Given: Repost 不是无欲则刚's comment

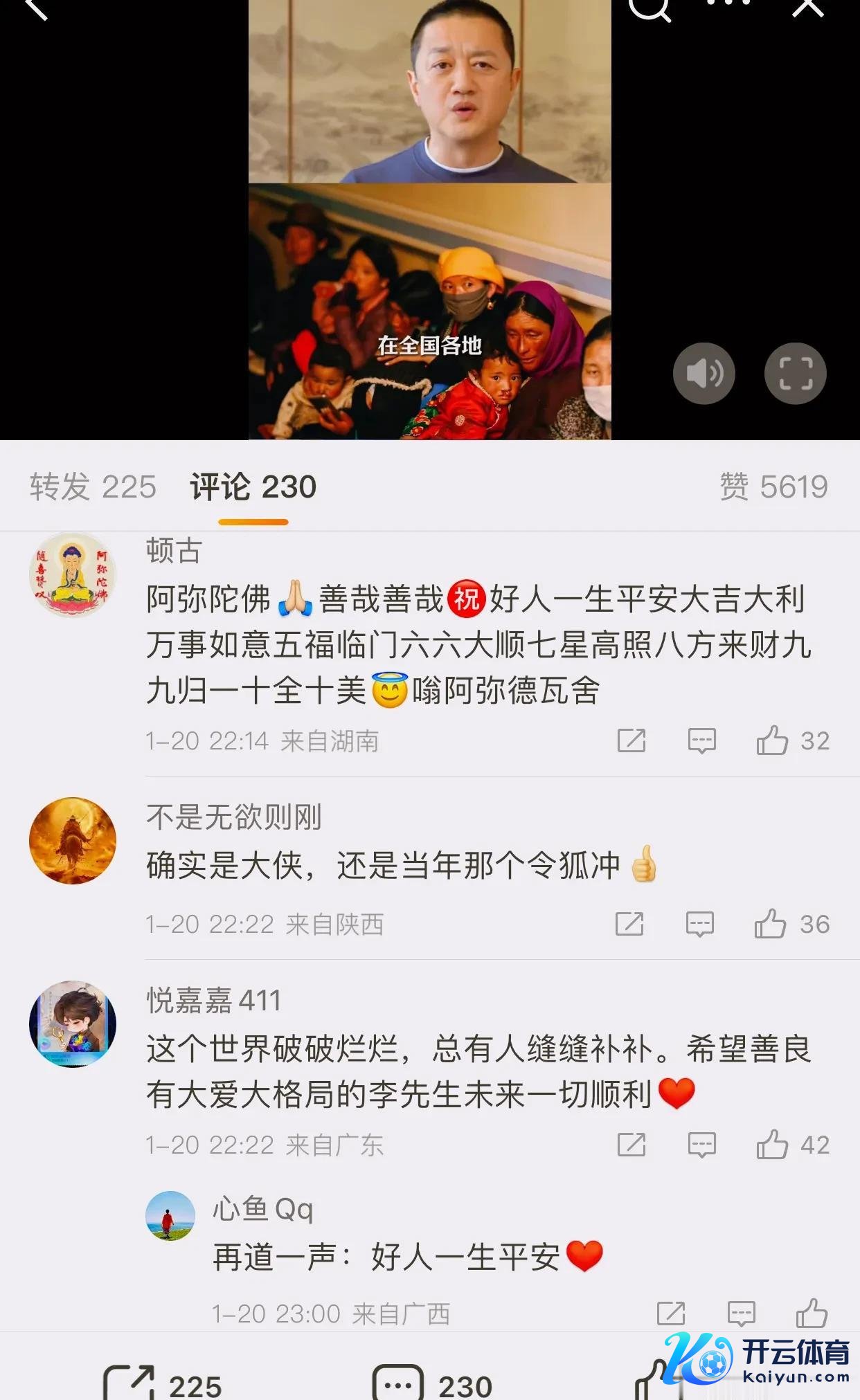Looking at the screenshot, I should (629, 924).
